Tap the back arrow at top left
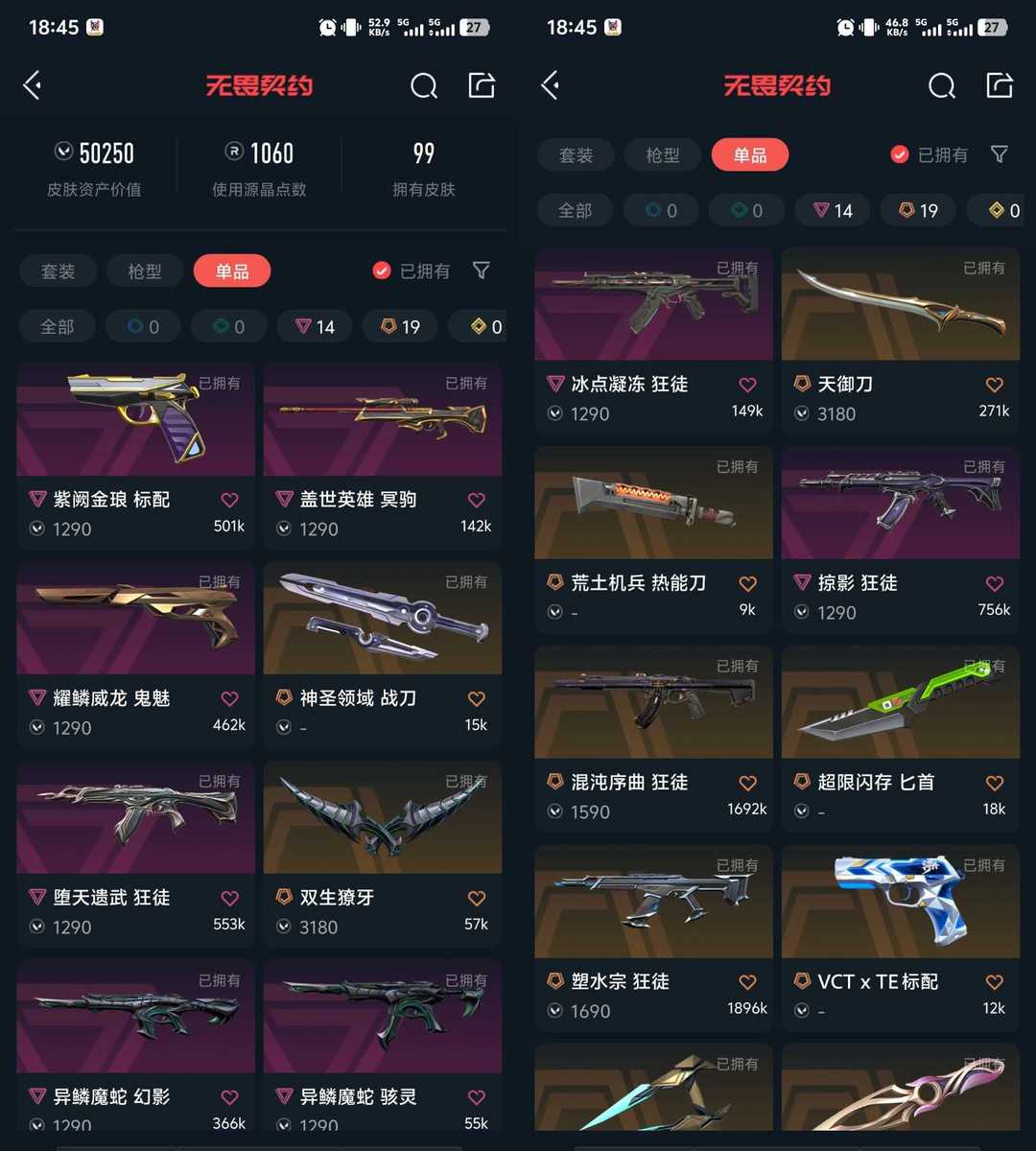The width and height of the screenshot is (1036, 1151). click(32, 85)
